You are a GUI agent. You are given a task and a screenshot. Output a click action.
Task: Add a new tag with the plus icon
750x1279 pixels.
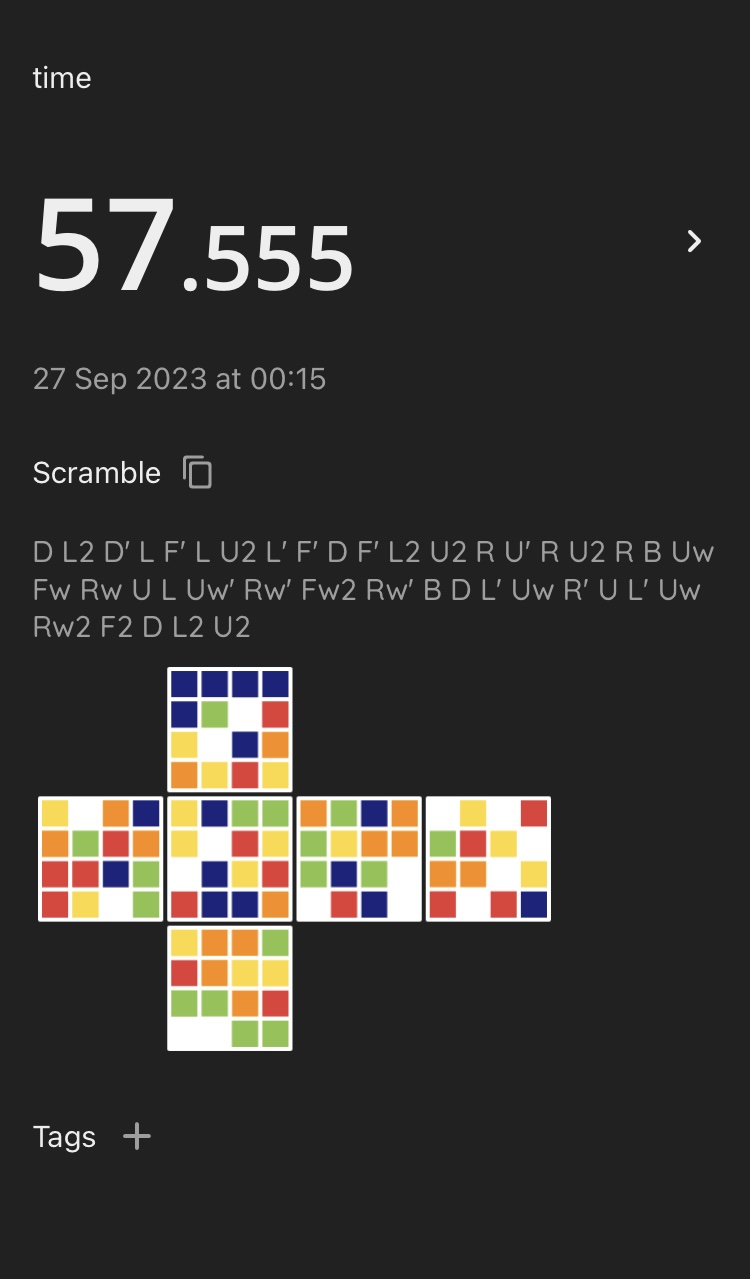click(x=137, y=1136)
